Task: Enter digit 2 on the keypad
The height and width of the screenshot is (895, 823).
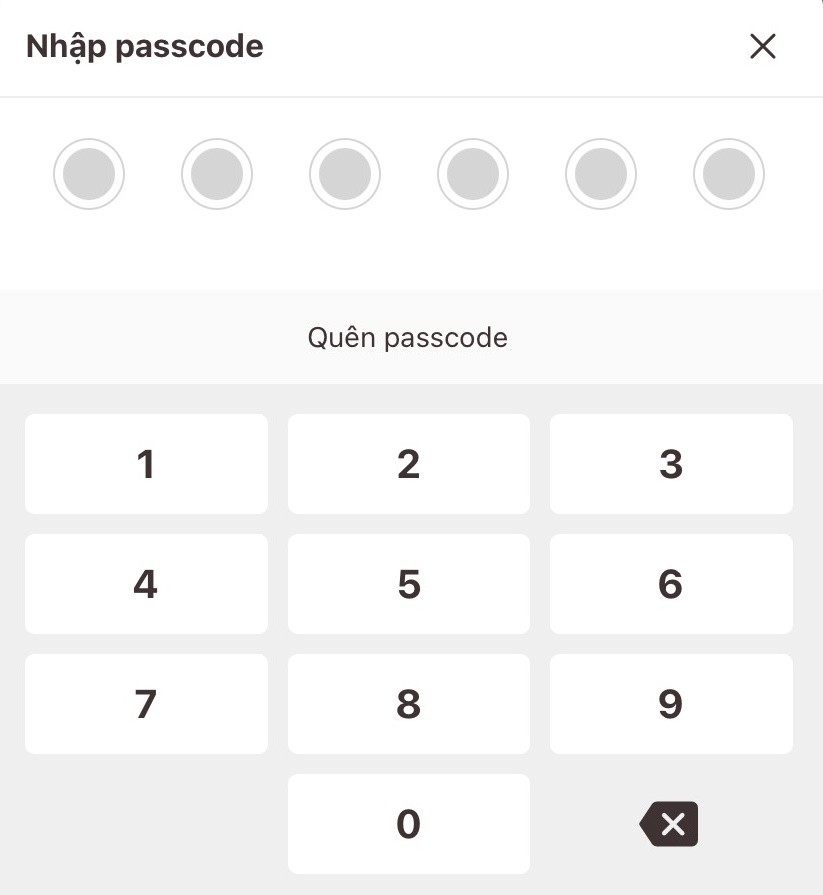Action: (x=408, y=464)
